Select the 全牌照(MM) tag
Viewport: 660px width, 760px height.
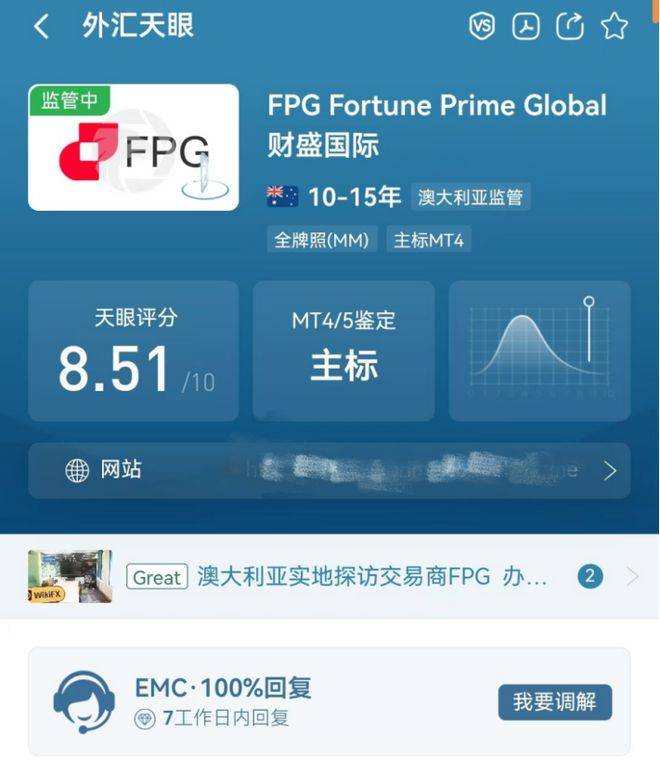click(x=322, y=240)
